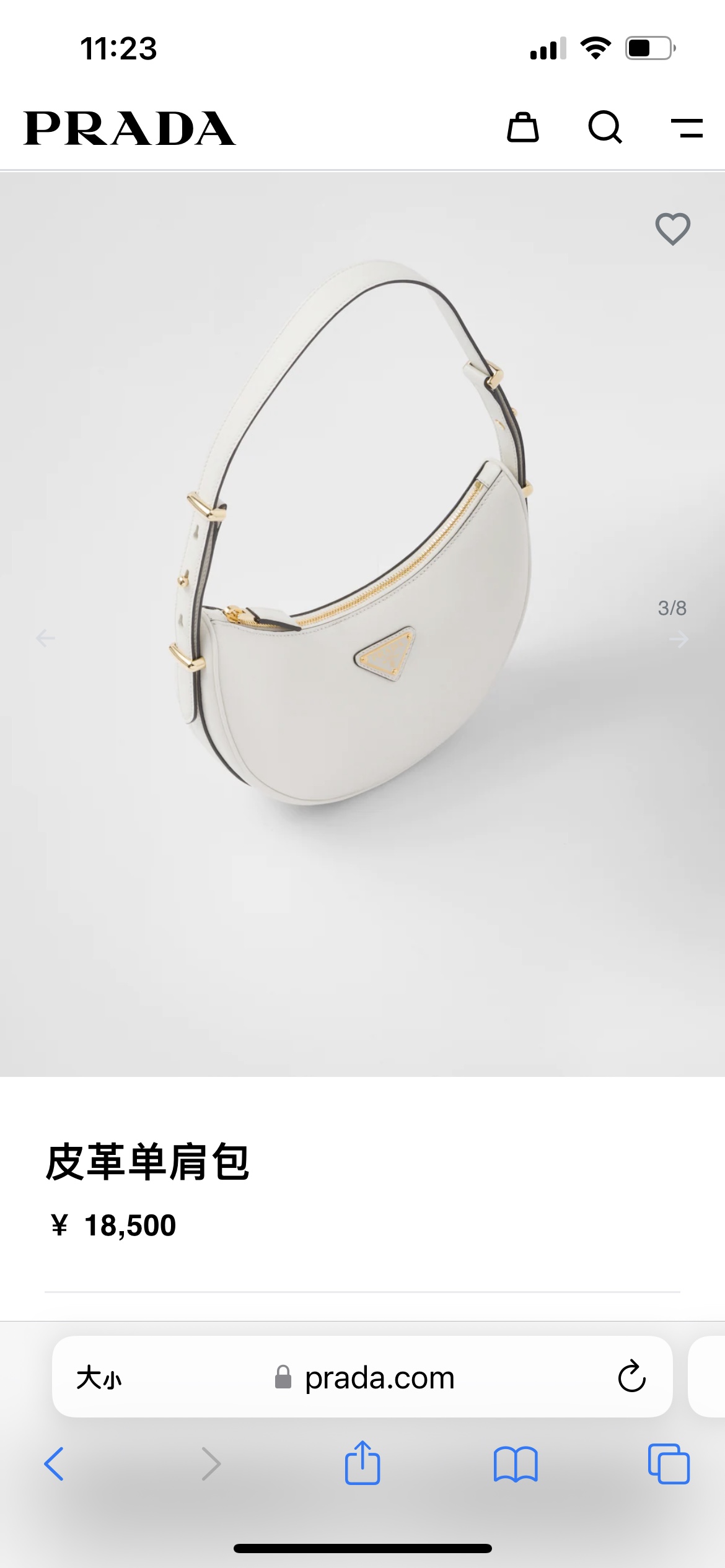
Task: Open the page text size options
Action: click(x=99, y=1378)
